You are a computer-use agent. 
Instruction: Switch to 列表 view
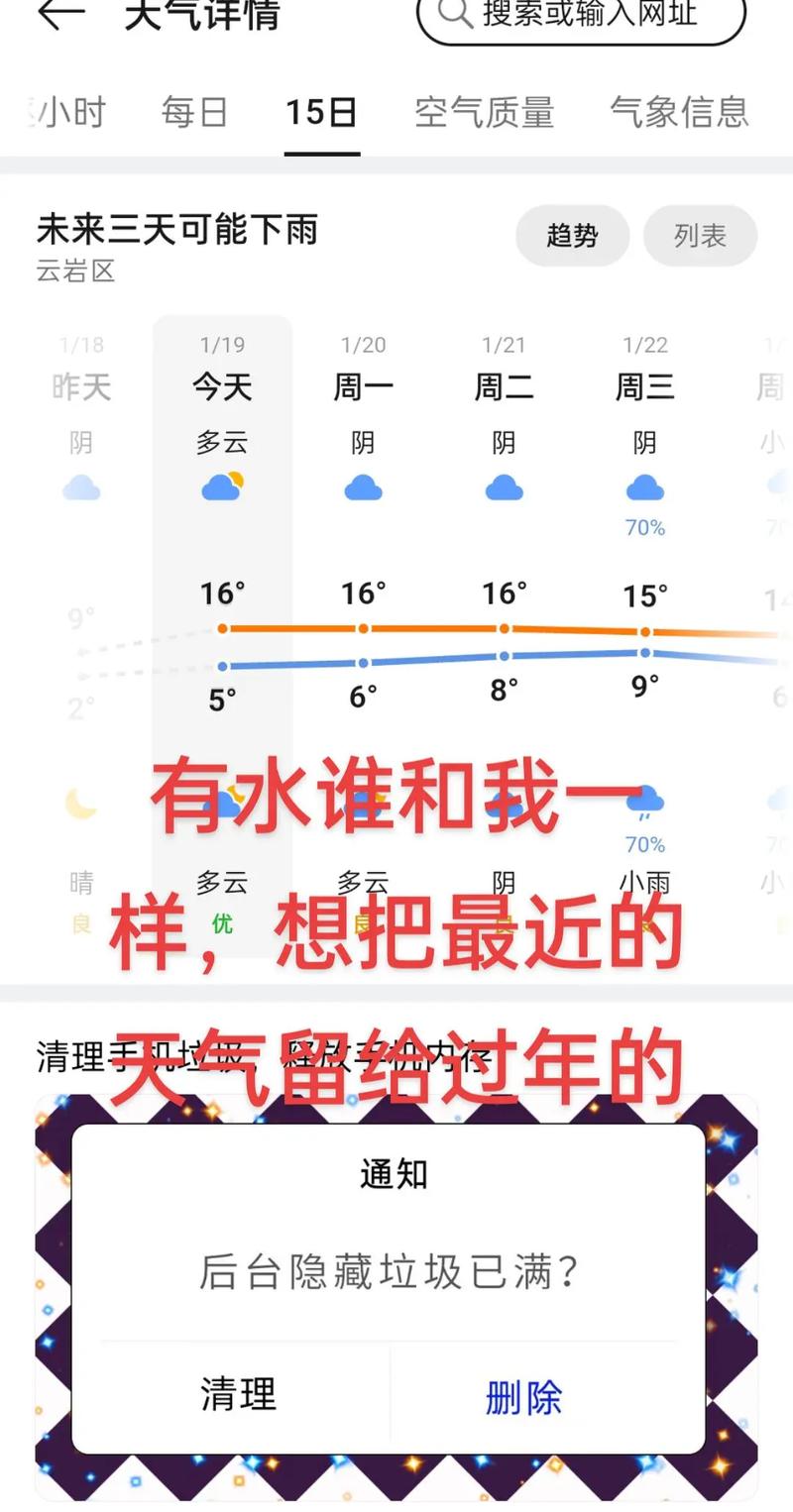click(x=700, y=236)
